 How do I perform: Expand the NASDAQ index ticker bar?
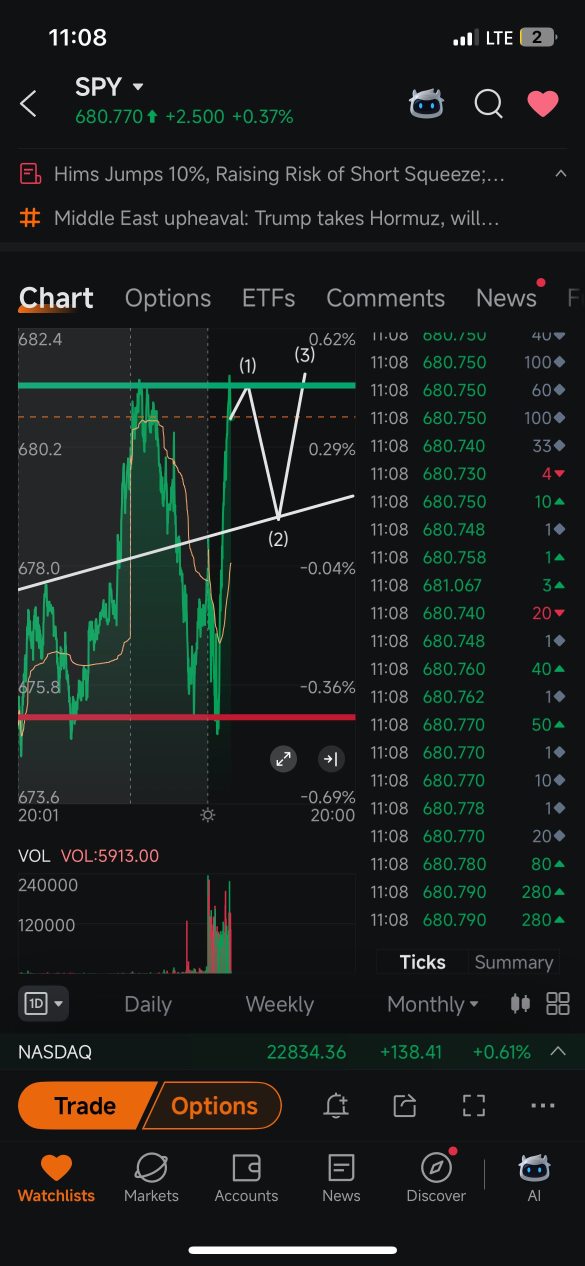pyautogui.click(x=558, y=1051)
